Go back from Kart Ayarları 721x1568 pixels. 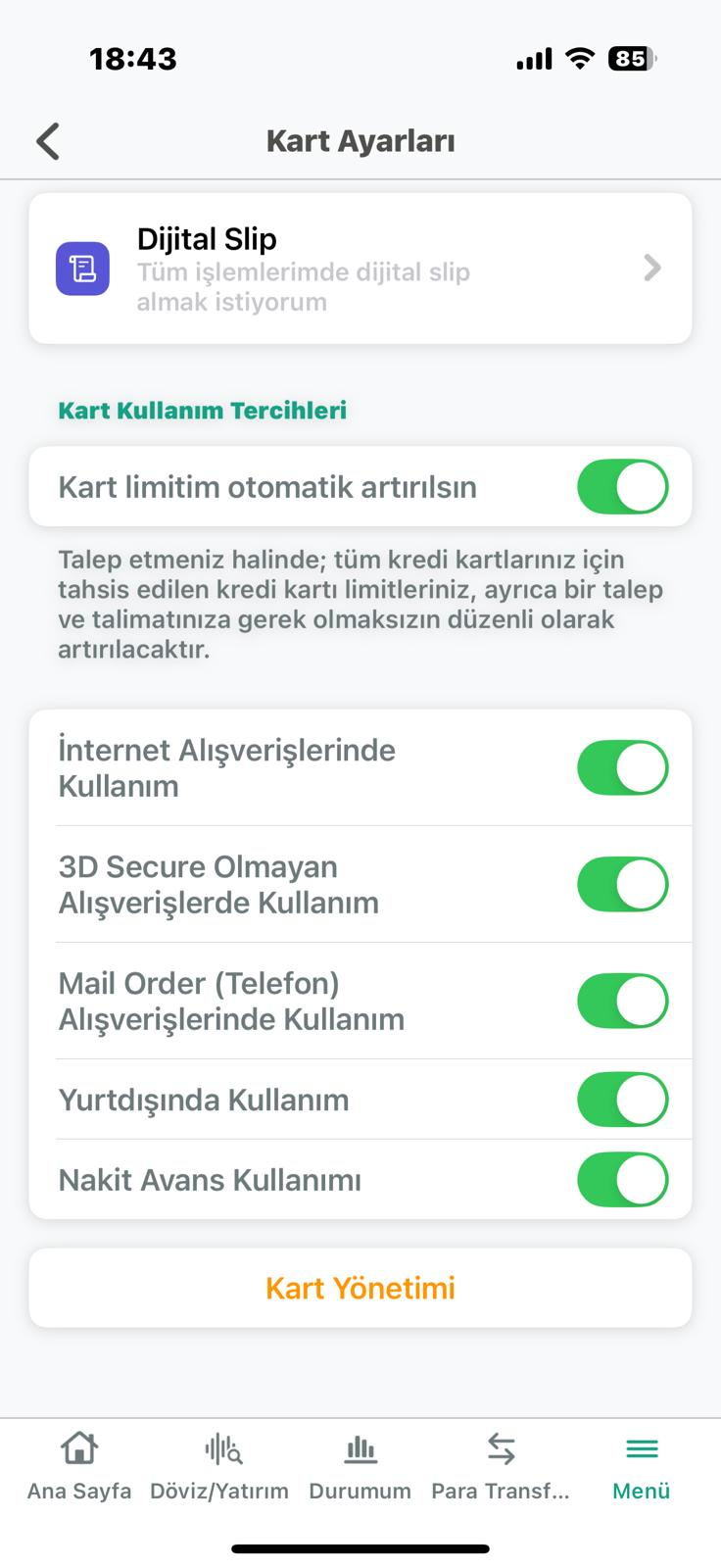click(48, 141)
